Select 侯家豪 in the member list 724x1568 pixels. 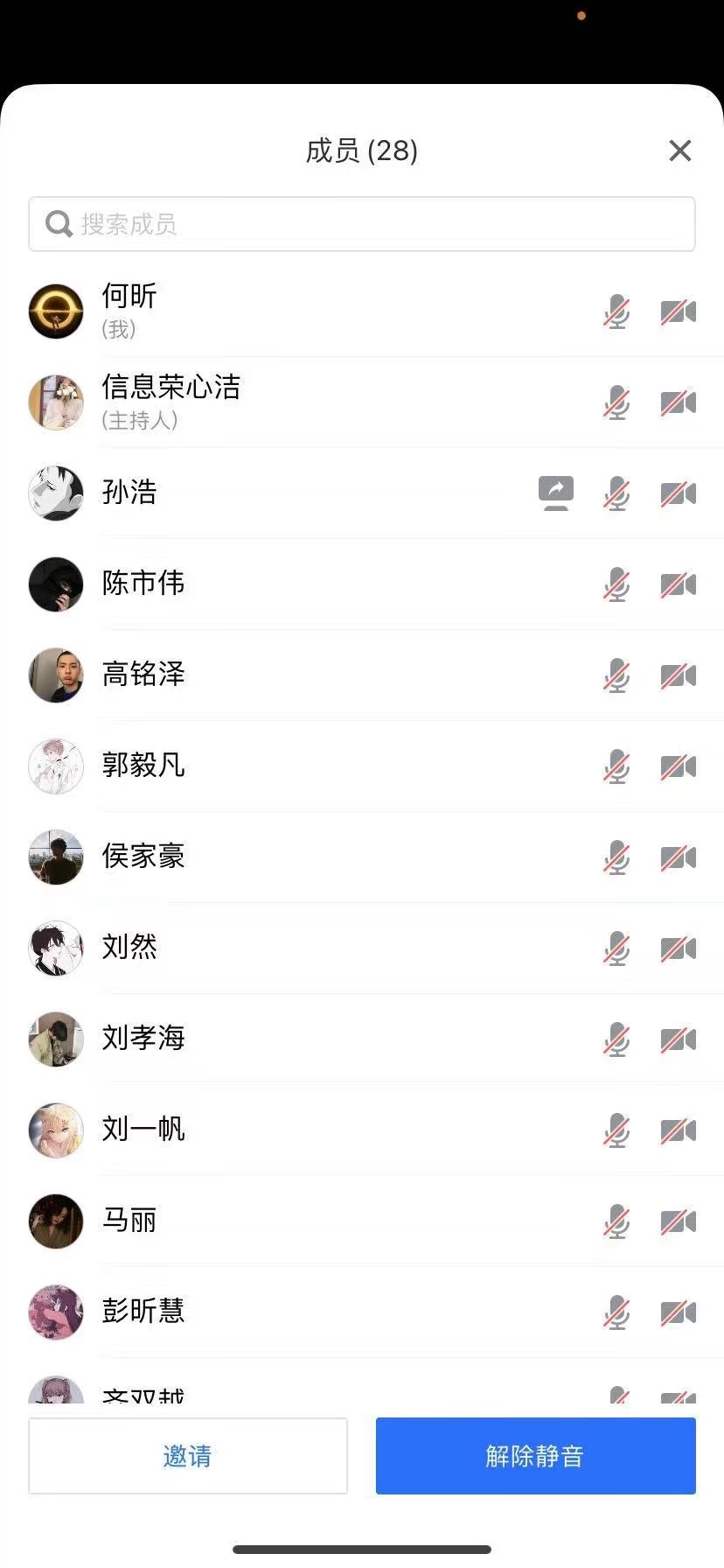point(143,857)
